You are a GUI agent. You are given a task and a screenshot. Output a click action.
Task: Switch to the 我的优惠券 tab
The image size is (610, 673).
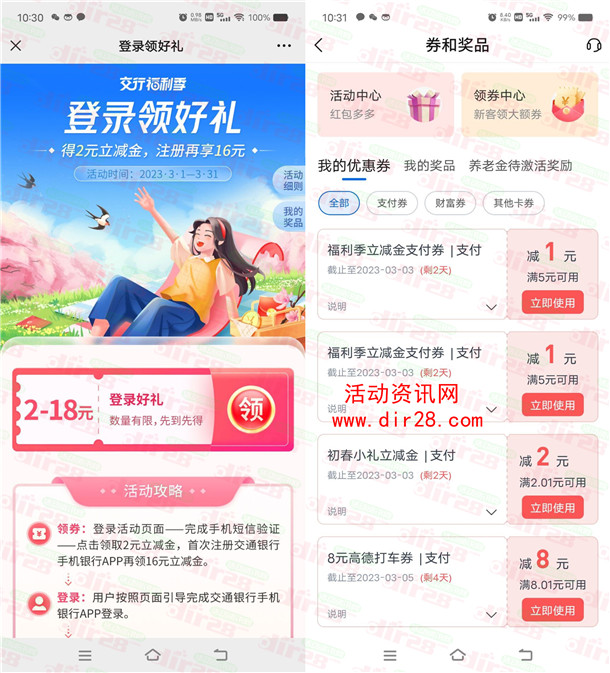[x=354, y=166]
